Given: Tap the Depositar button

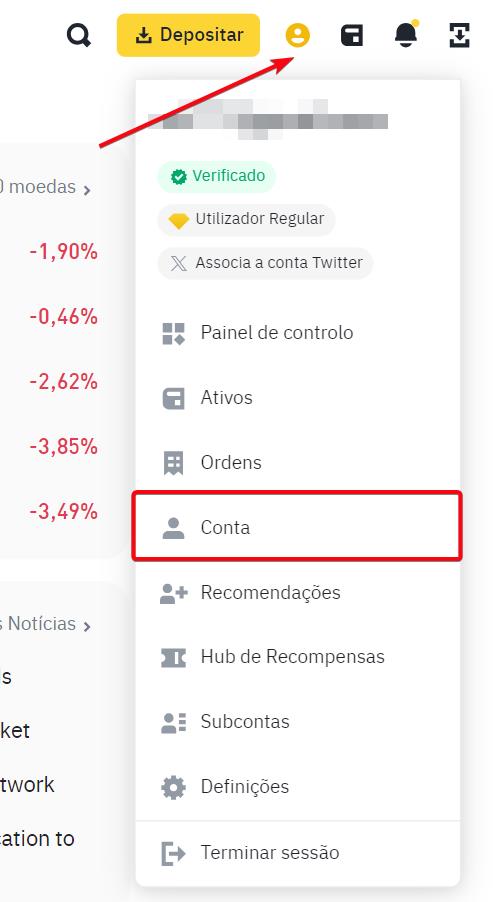Looking at the screenshot, I should coord(188,35).
